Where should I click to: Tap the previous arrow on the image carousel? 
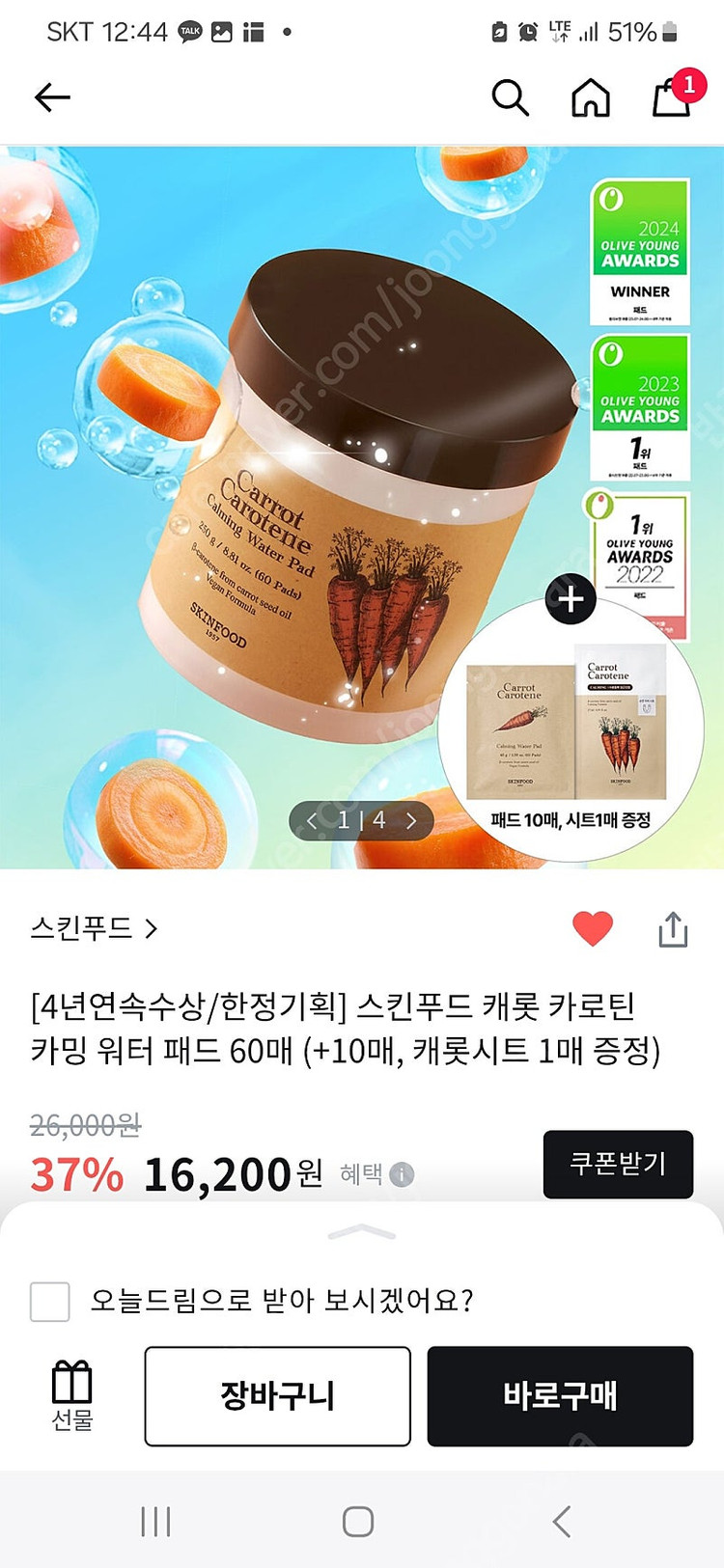[311, 821]
